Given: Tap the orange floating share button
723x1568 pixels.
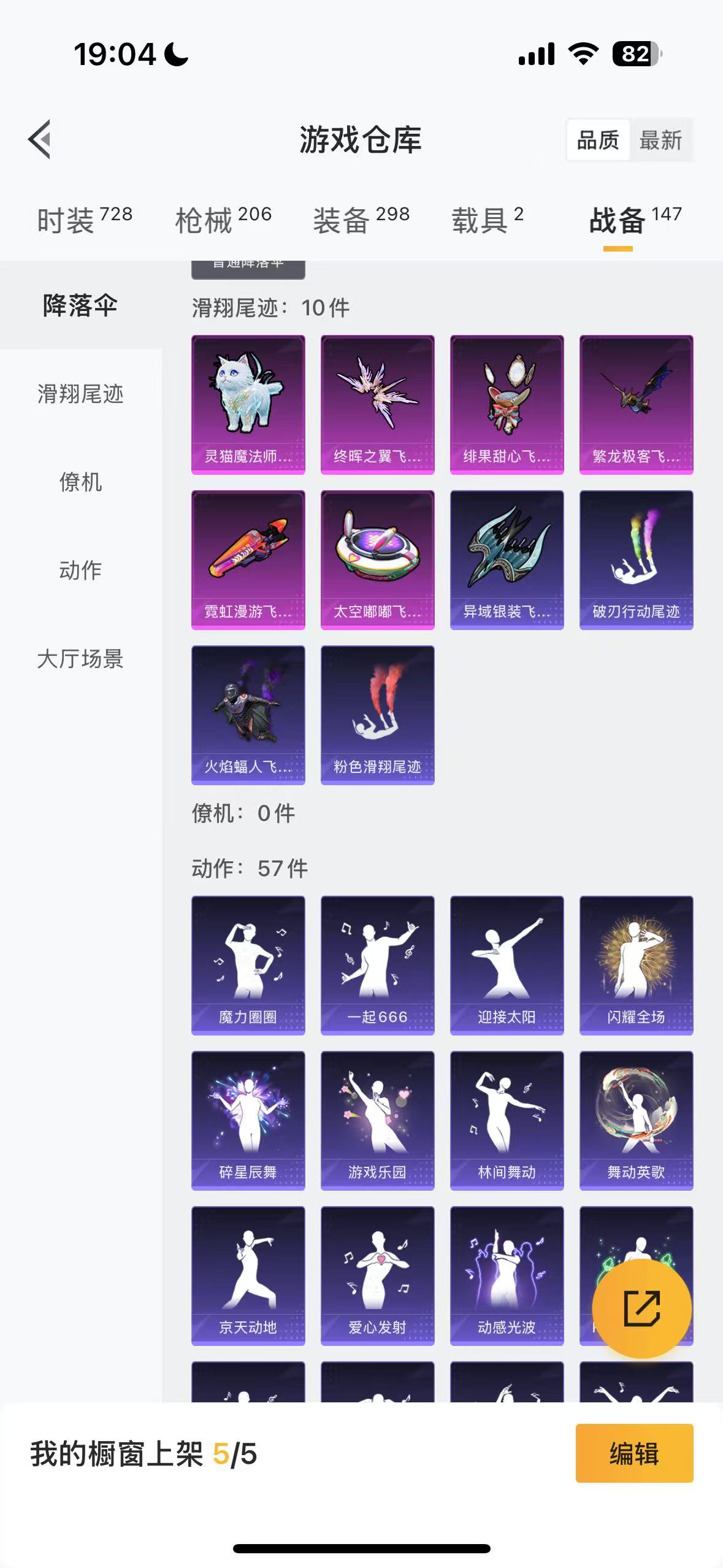Looking at the screenshot, I should (641, 1309).
